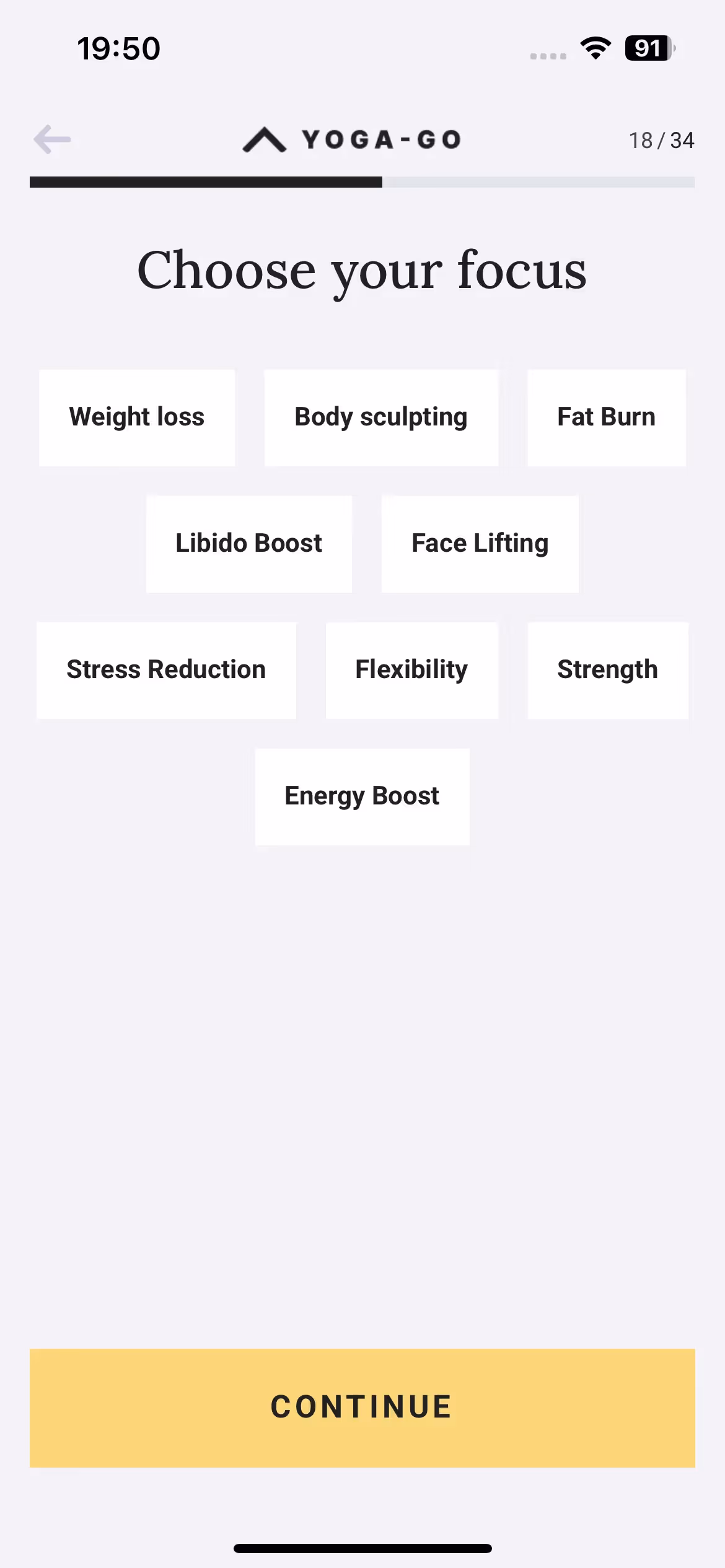This screenshot has width=725, height=1568.
Task: Select Stress Reduction option
Action: (166, 670)
